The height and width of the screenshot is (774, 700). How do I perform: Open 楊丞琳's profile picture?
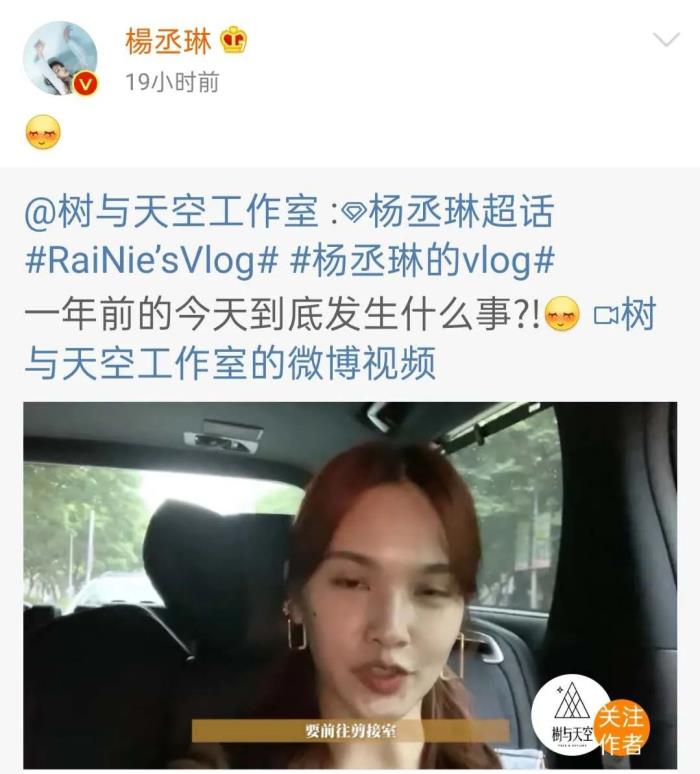click(60, 58)
